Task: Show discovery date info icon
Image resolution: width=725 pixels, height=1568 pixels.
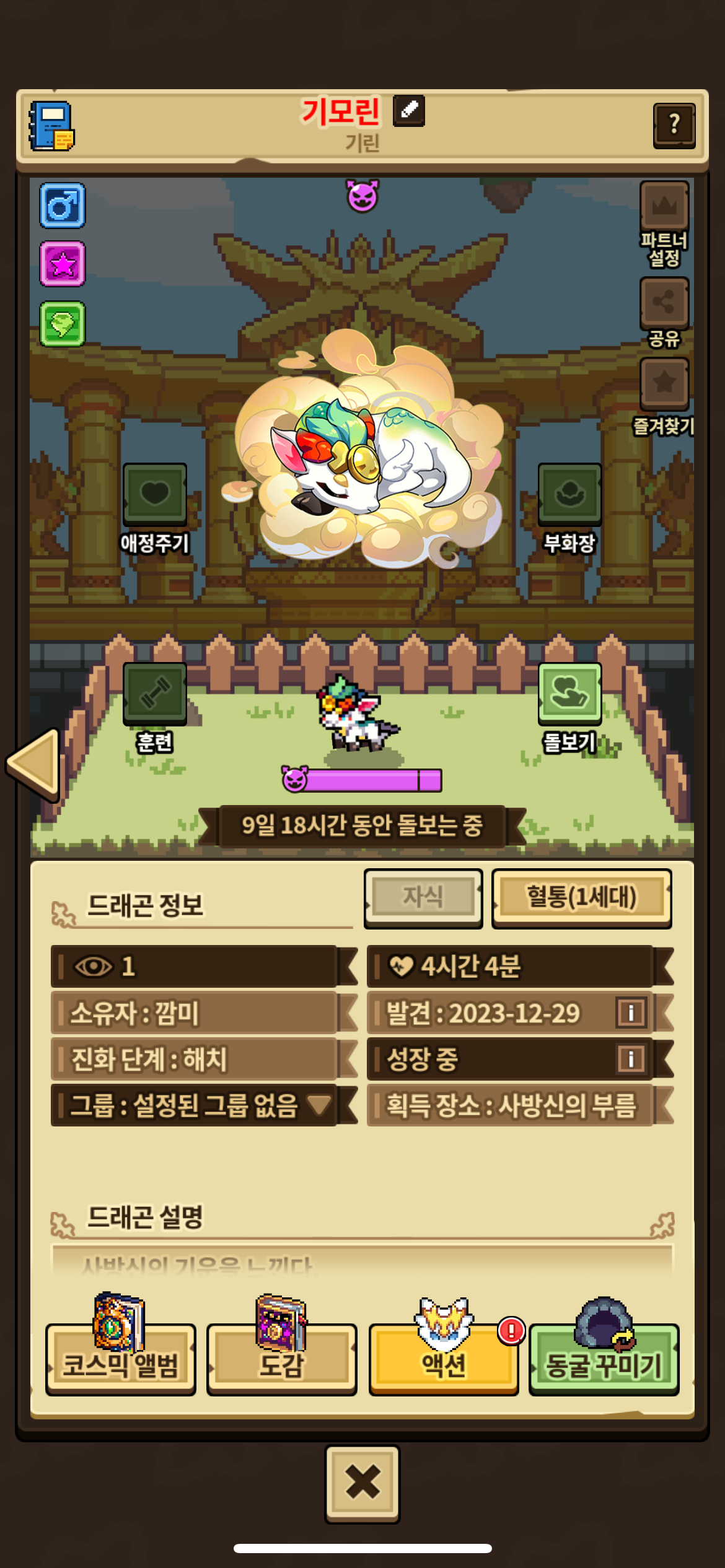Action: tap(631, 1013)
